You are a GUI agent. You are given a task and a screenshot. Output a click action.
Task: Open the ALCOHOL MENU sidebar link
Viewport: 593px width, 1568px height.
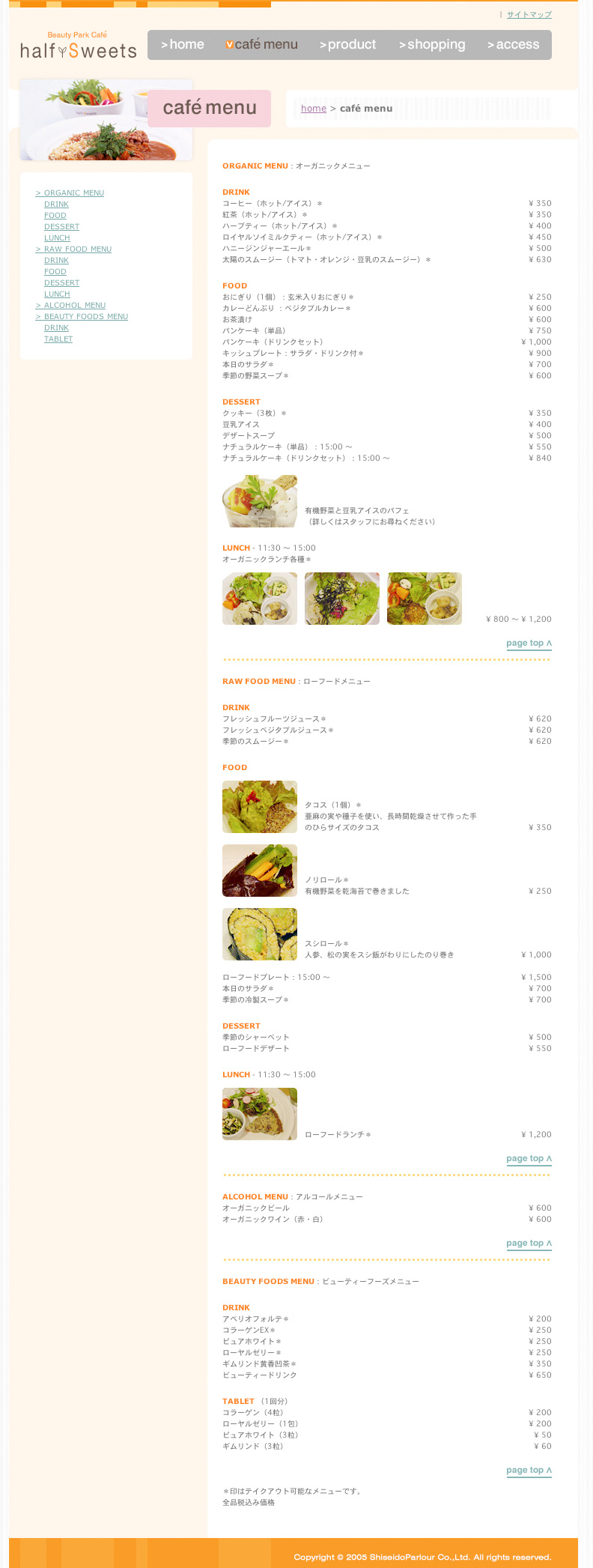[70, 306]
